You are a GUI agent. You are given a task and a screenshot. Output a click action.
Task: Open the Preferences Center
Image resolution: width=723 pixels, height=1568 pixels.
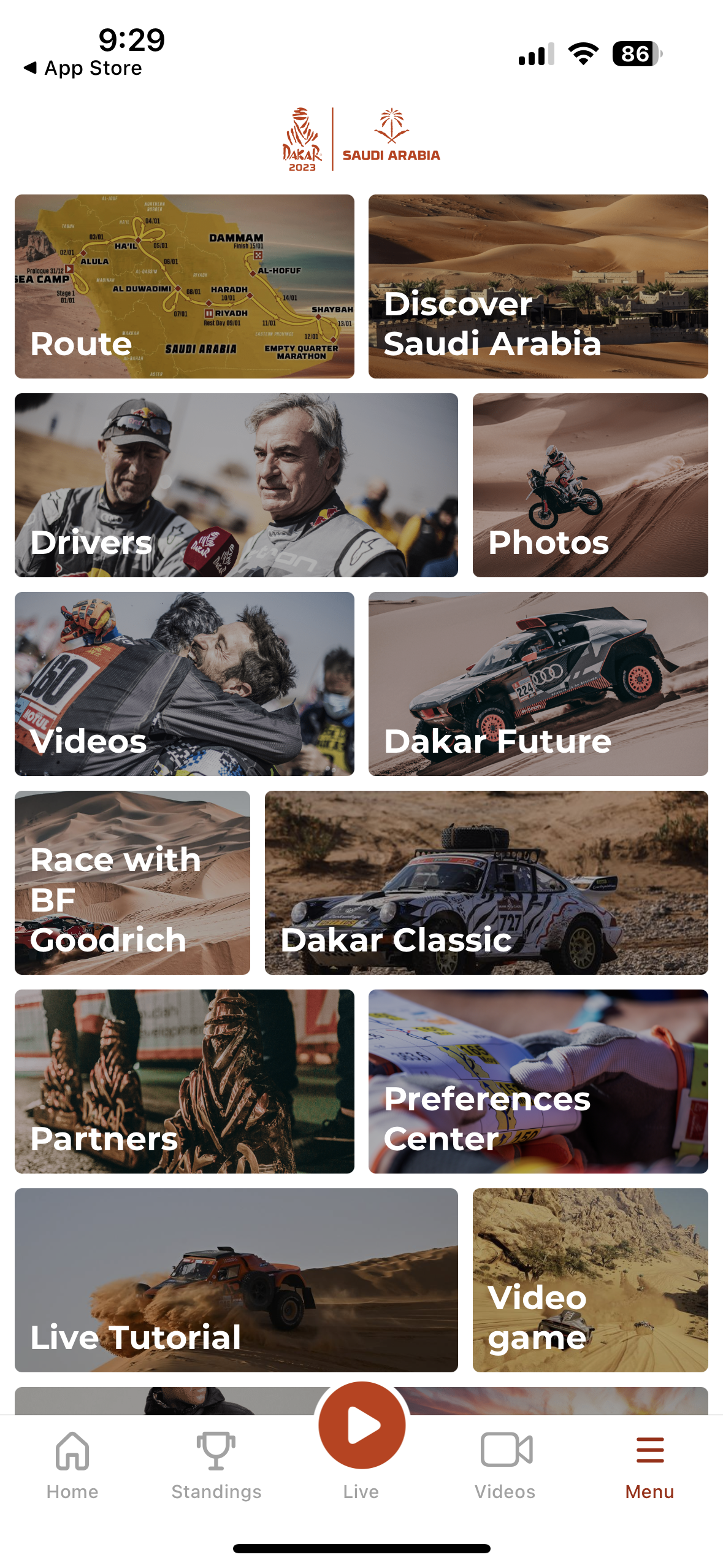538,1083
